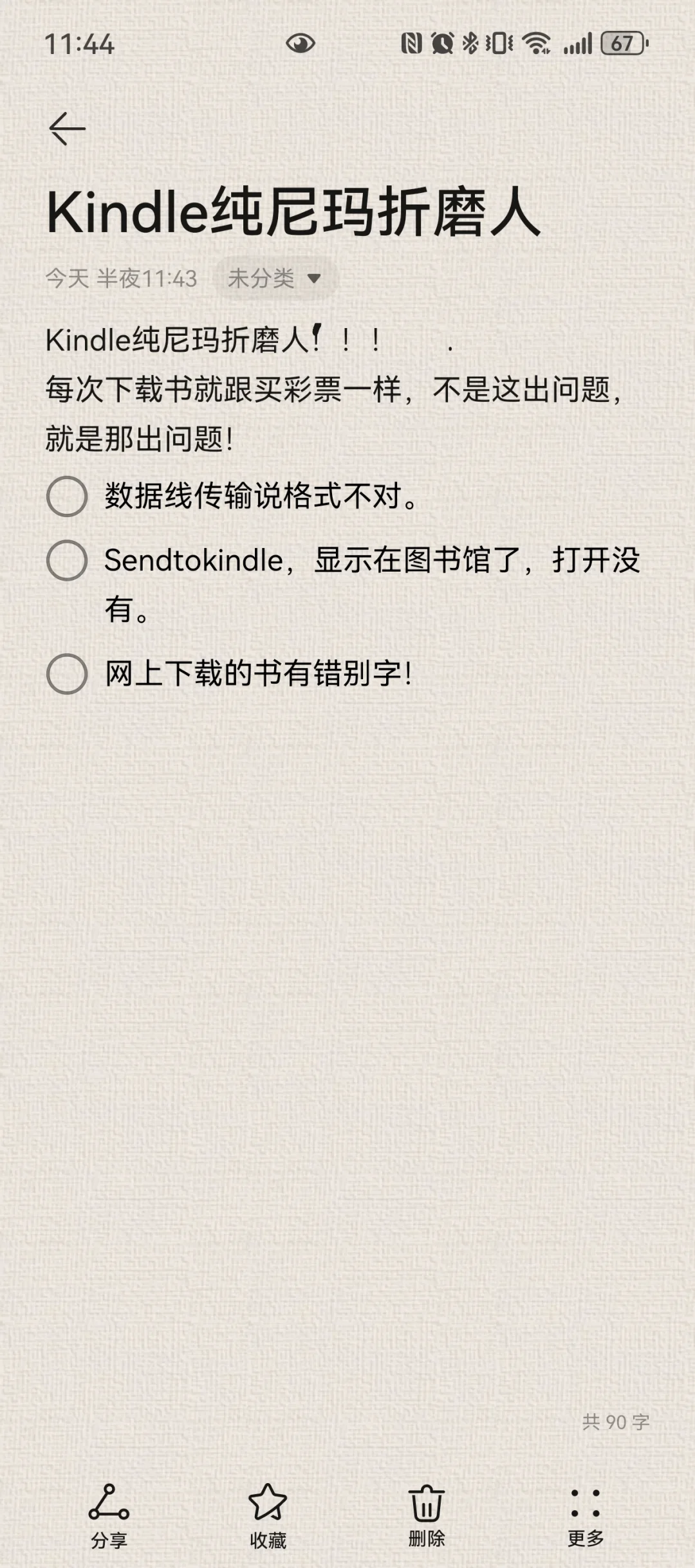
Task: Go back using the top arrow
Action: 67,129
